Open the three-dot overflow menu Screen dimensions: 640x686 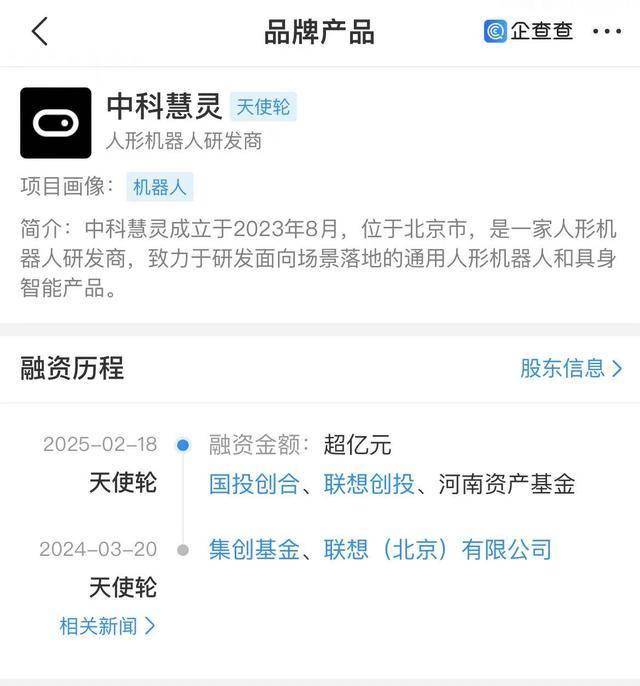point(606,32)
